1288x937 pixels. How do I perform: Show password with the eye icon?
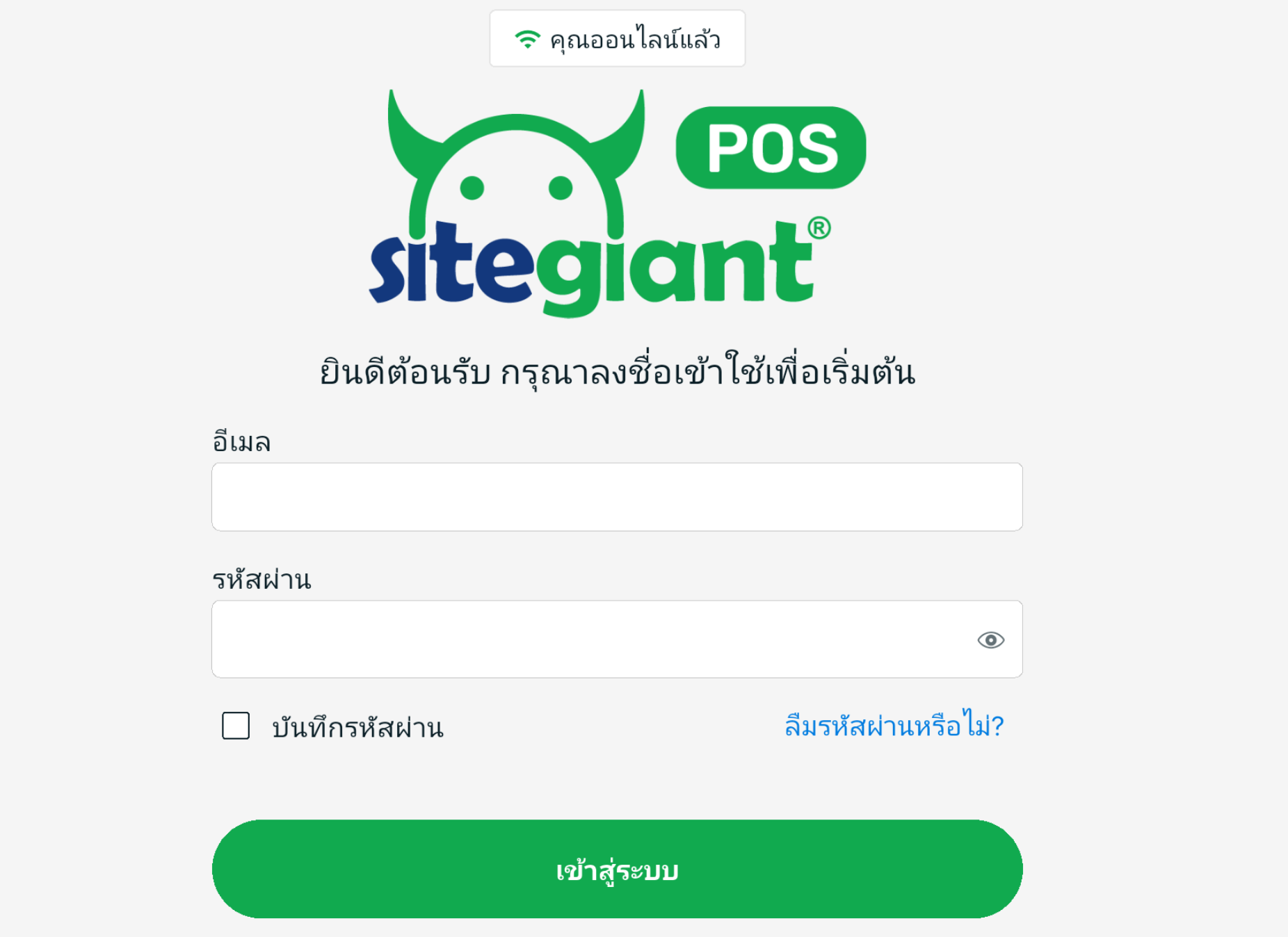990,639
